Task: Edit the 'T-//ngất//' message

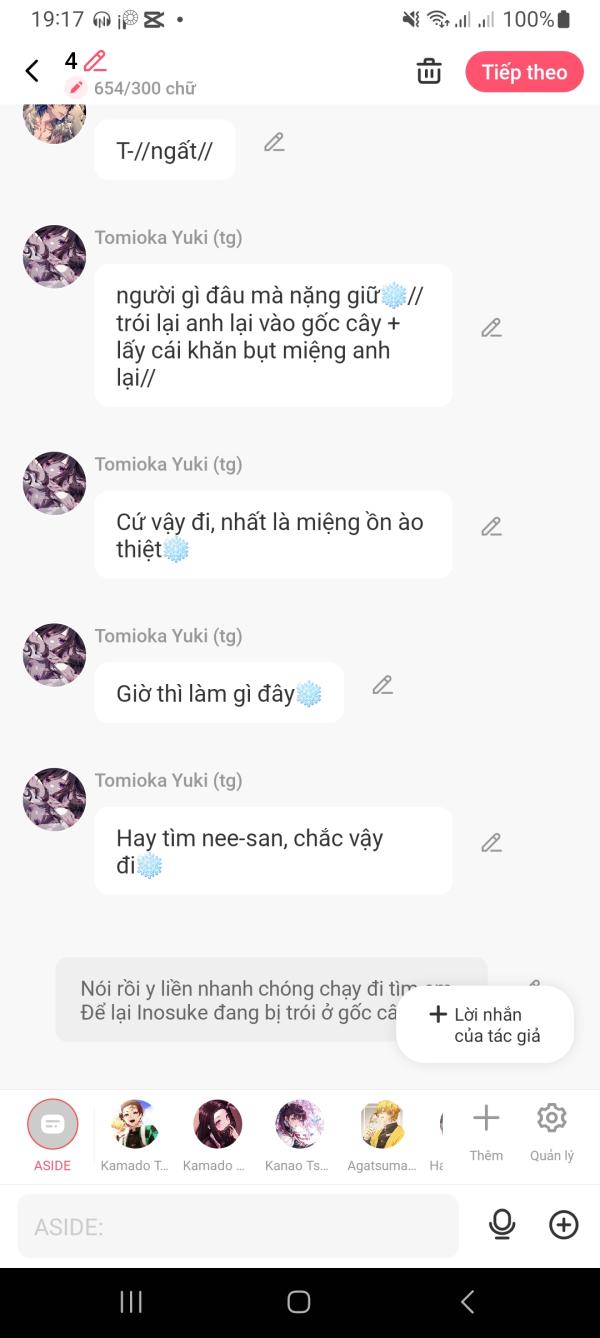Action: 274,142
